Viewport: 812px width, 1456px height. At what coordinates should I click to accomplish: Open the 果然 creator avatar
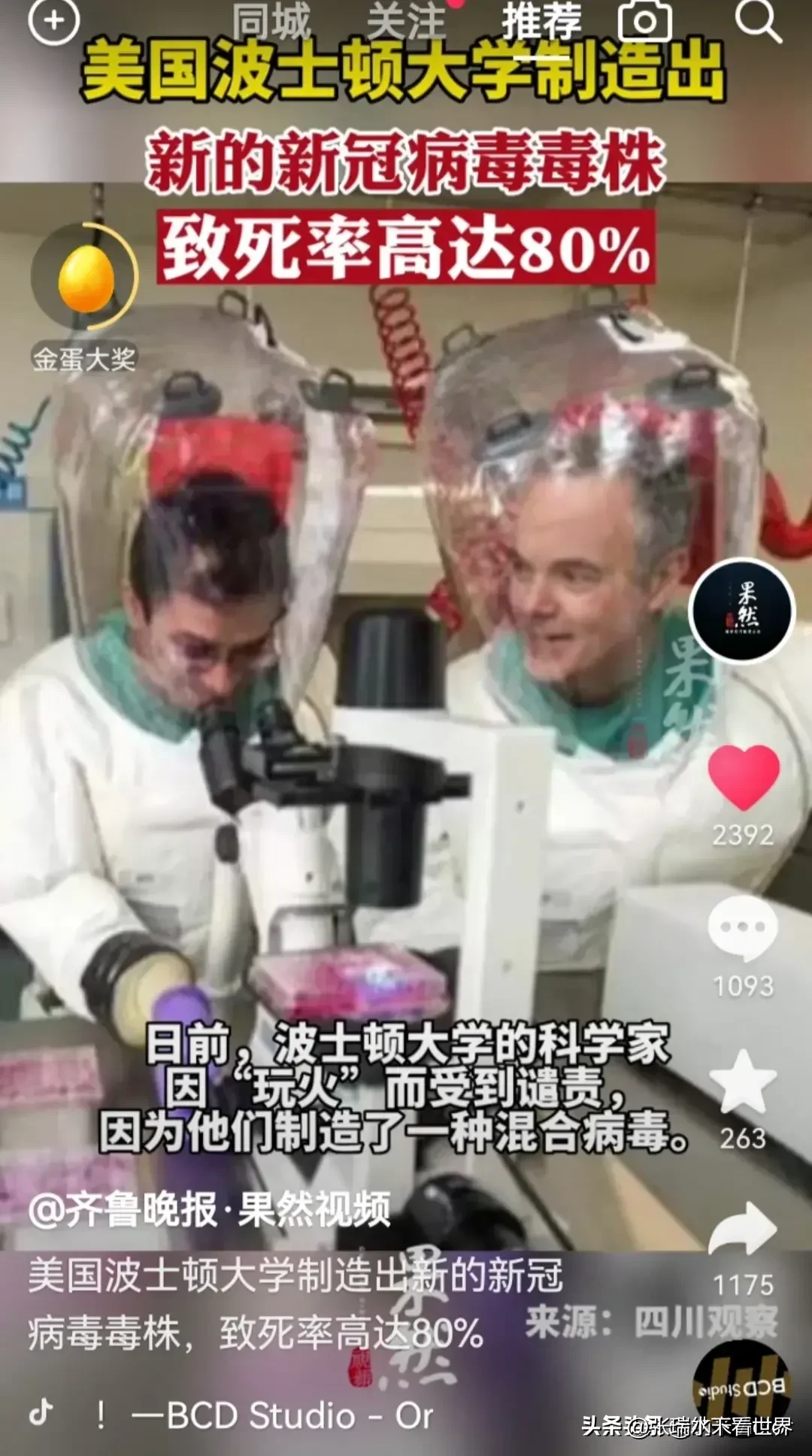click(x=742, y=611)
